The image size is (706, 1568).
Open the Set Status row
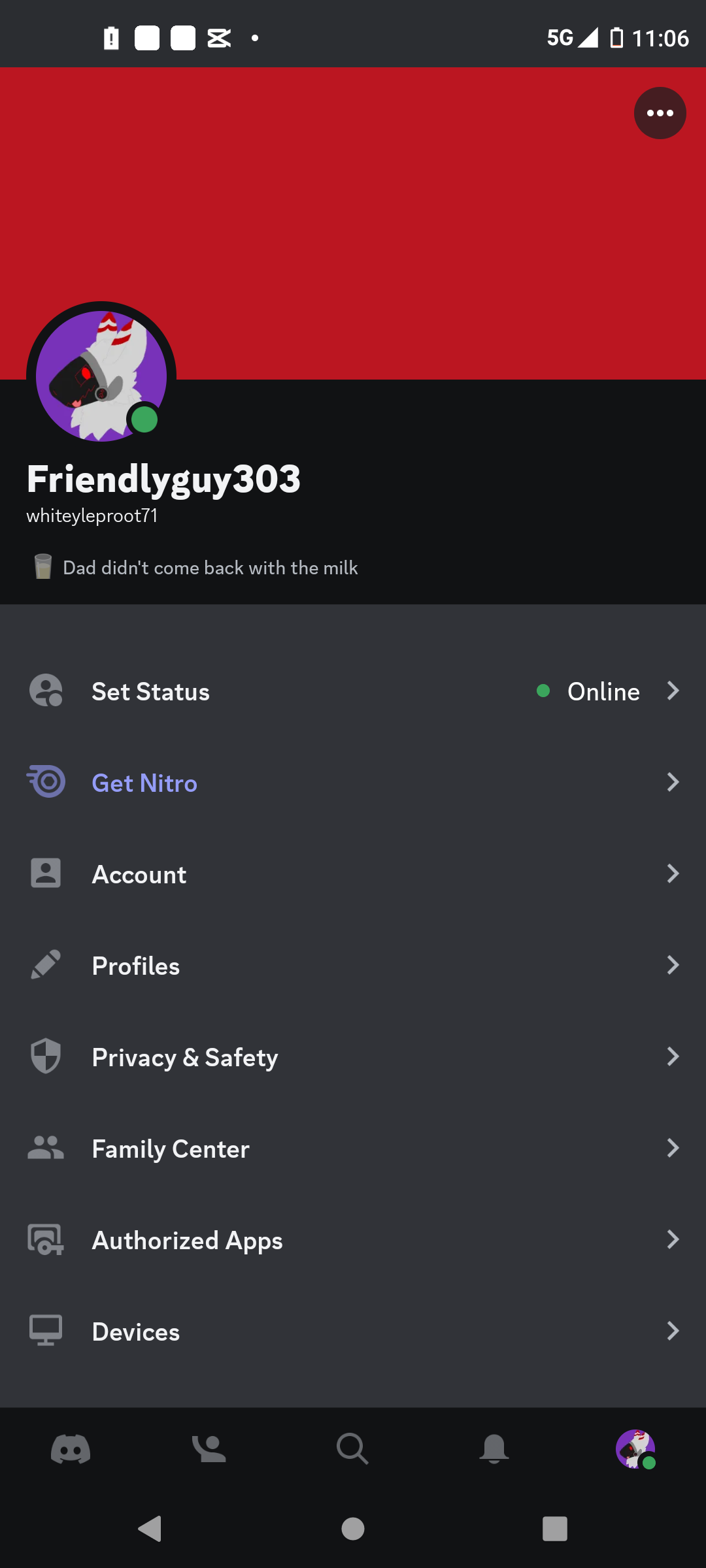tap(353, 691)
